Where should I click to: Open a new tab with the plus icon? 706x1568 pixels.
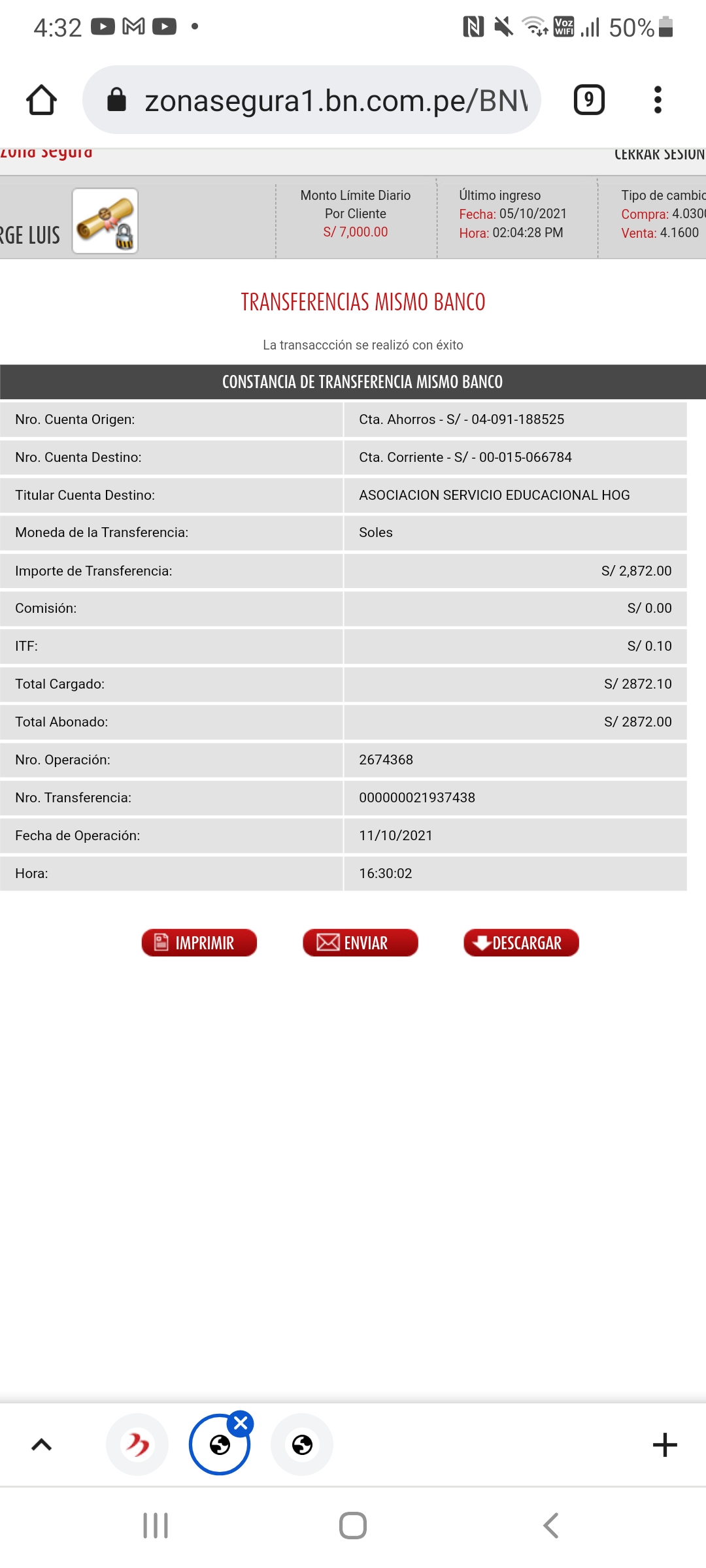click(x=665, y=1445)
